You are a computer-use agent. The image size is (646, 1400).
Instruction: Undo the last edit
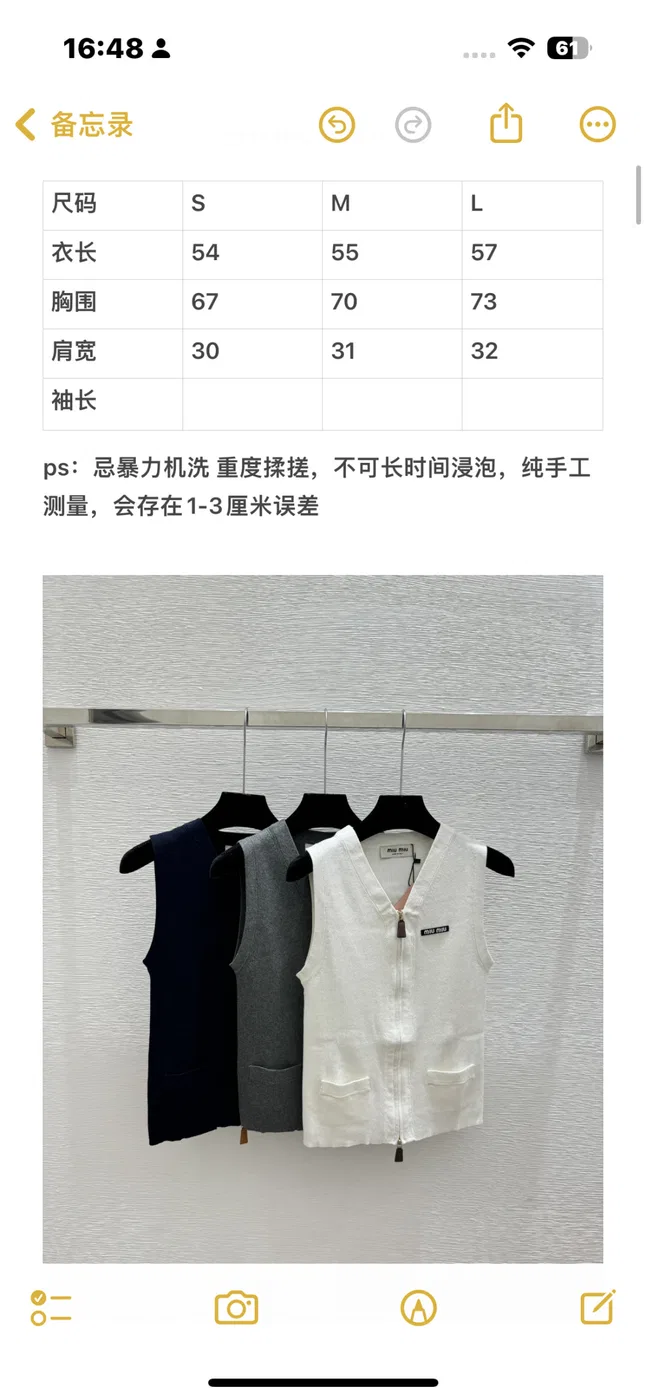(x=337, y=125)
